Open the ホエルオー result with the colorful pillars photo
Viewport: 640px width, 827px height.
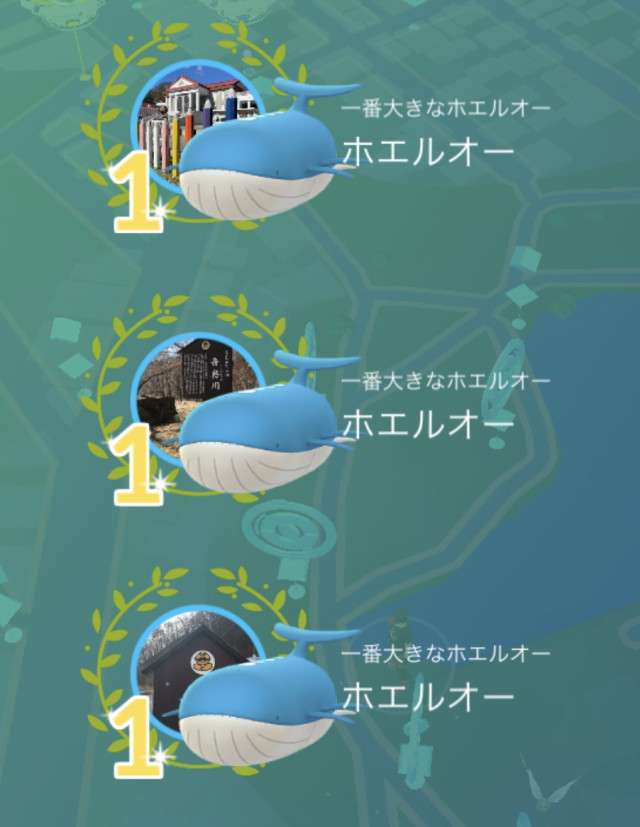(x=428, y=151)
